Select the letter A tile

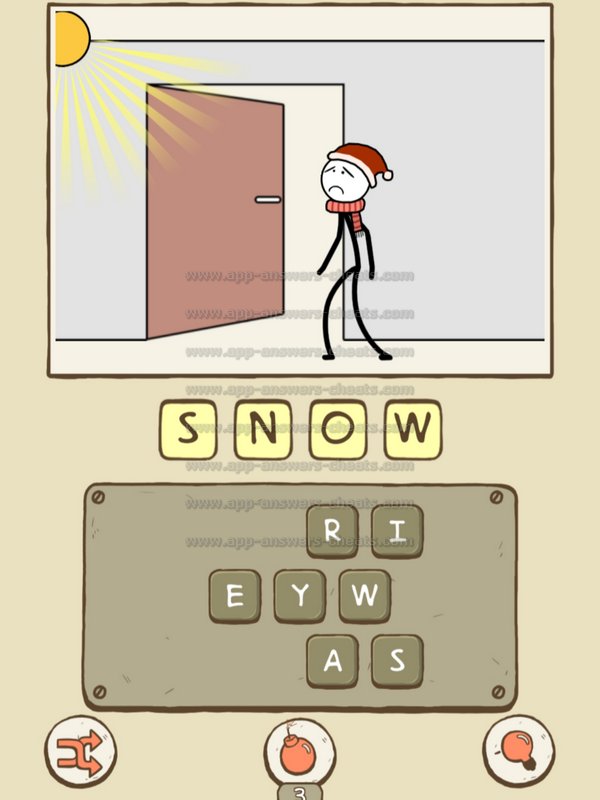[x=333, y=661]
